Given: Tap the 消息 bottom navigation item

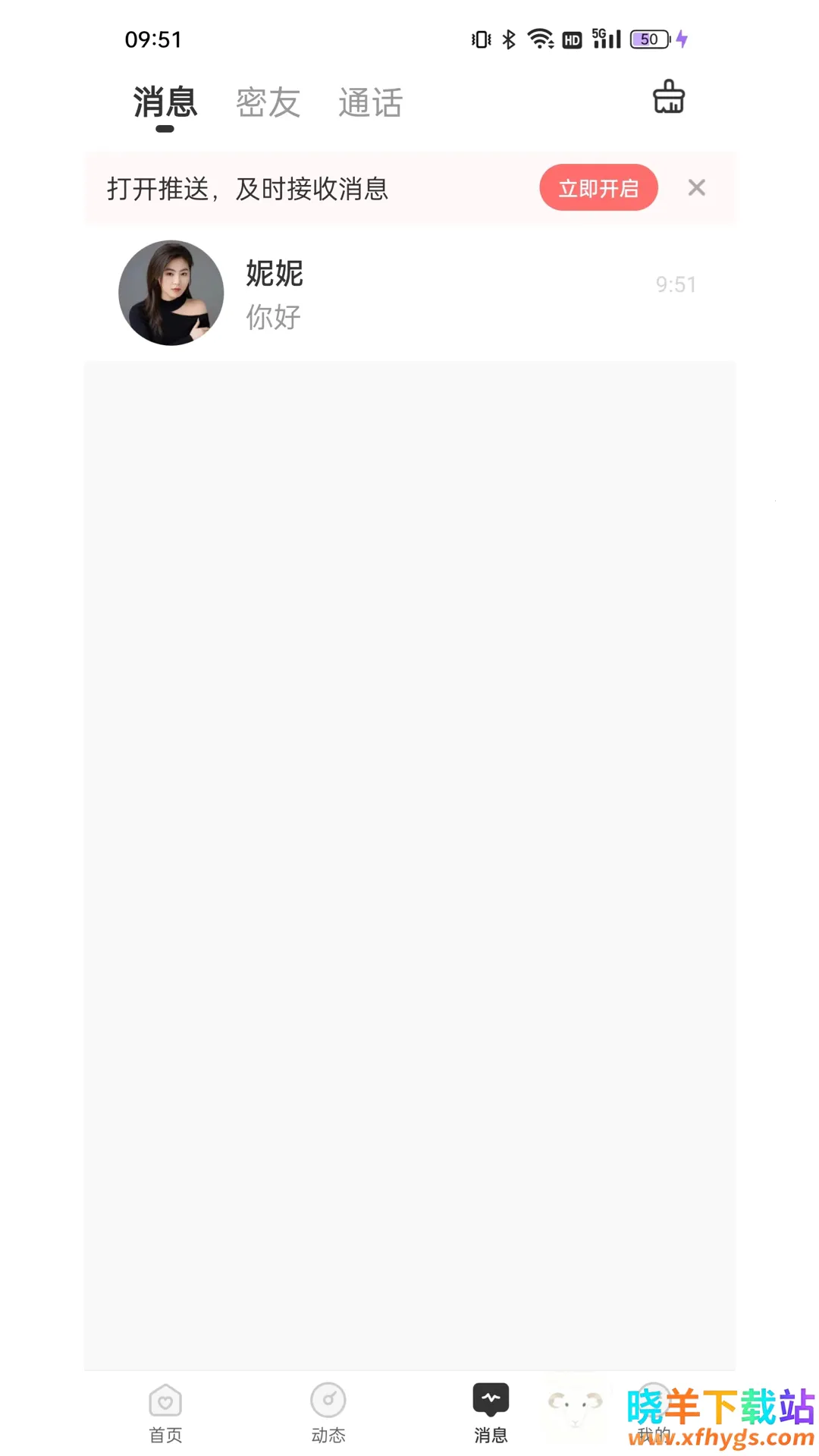Looking at the screenshot, I should 491,1414.
